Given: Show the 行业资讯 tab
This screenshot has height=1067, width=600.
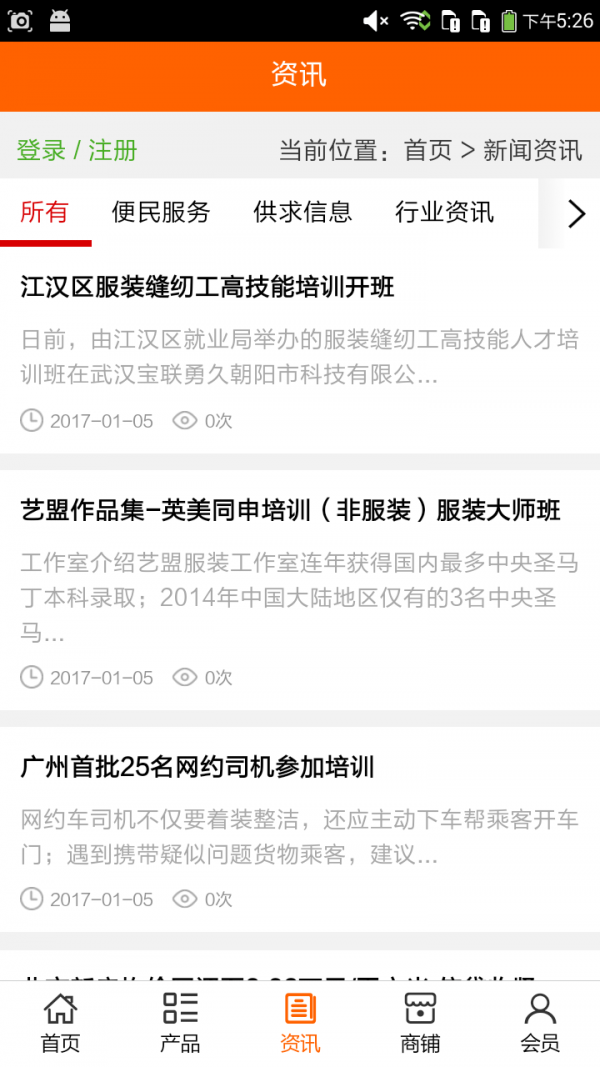Looking at the screenshot, I should [x=444, y=212].
